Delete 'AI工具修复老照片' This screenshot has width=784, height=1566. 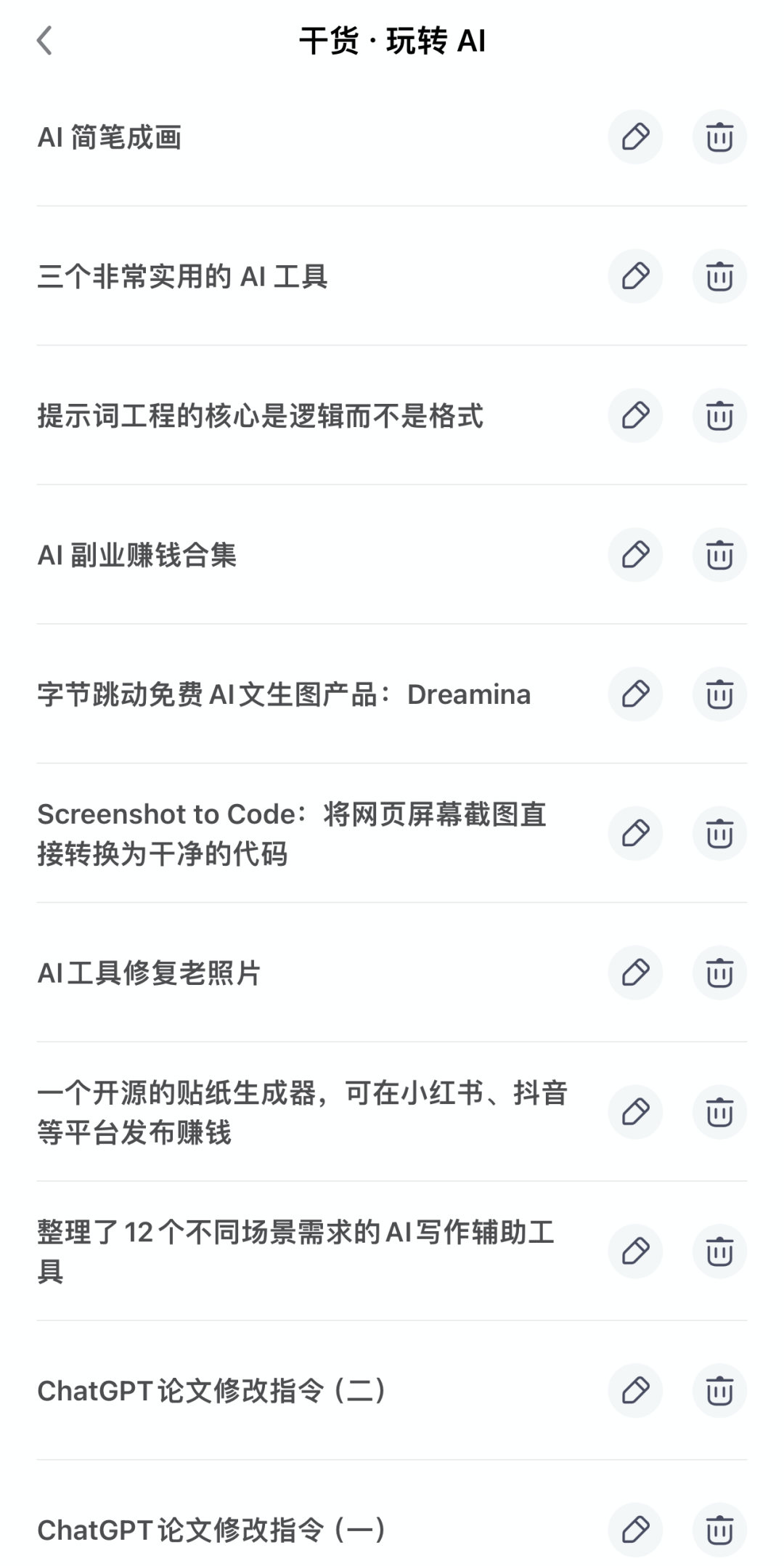coord(719,973)
